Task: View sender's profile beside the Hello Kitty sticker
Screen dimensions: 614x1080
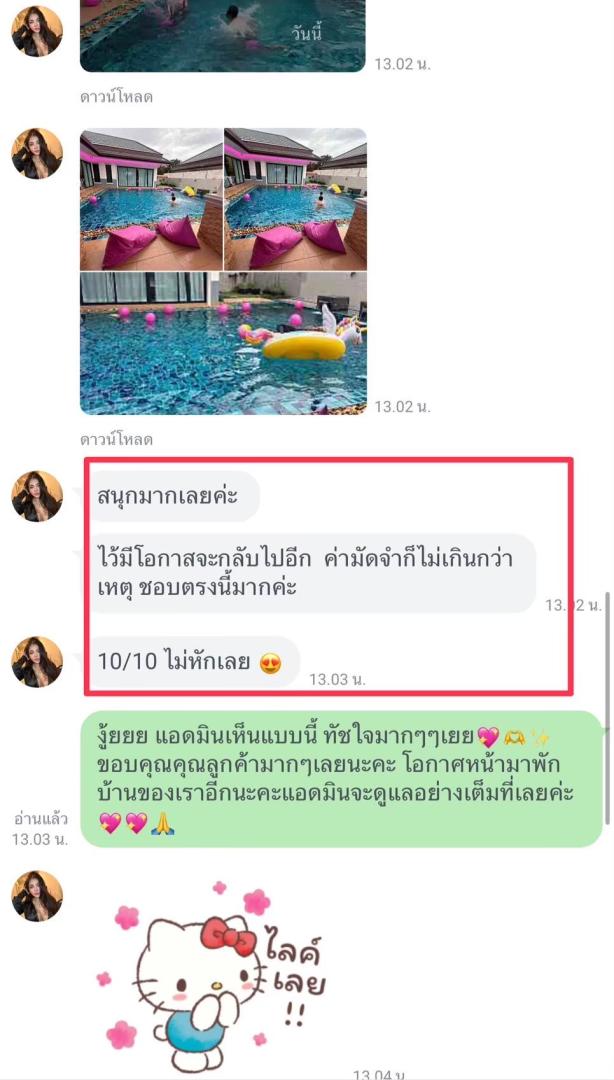Action: [37, 896]
